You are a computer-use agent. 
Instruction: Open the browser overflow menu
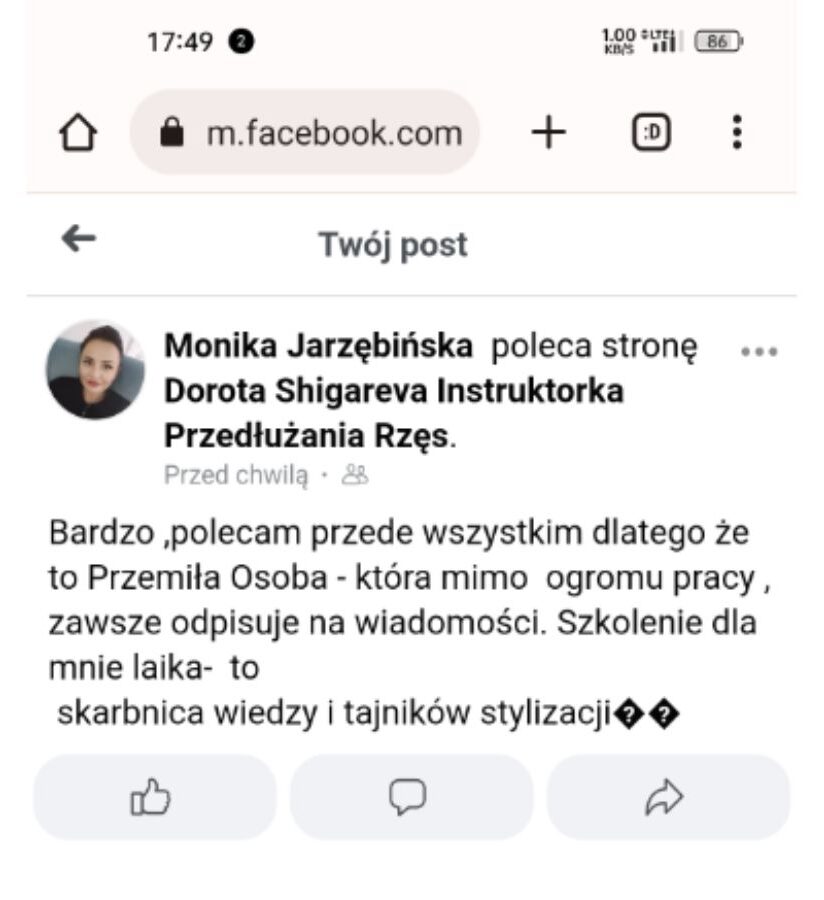[737, 132]
